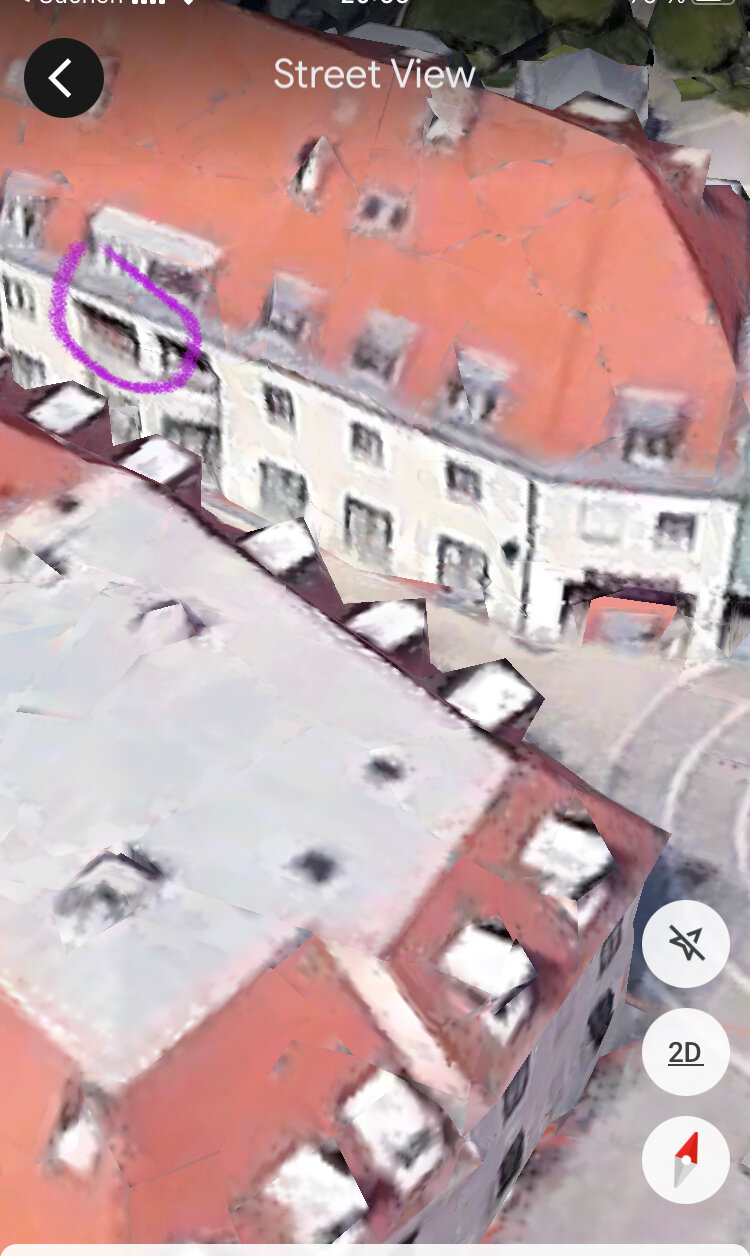This screenshot has height=1256, width=750.
Task: Go back using the arrow button
Action: pos(64,78)
